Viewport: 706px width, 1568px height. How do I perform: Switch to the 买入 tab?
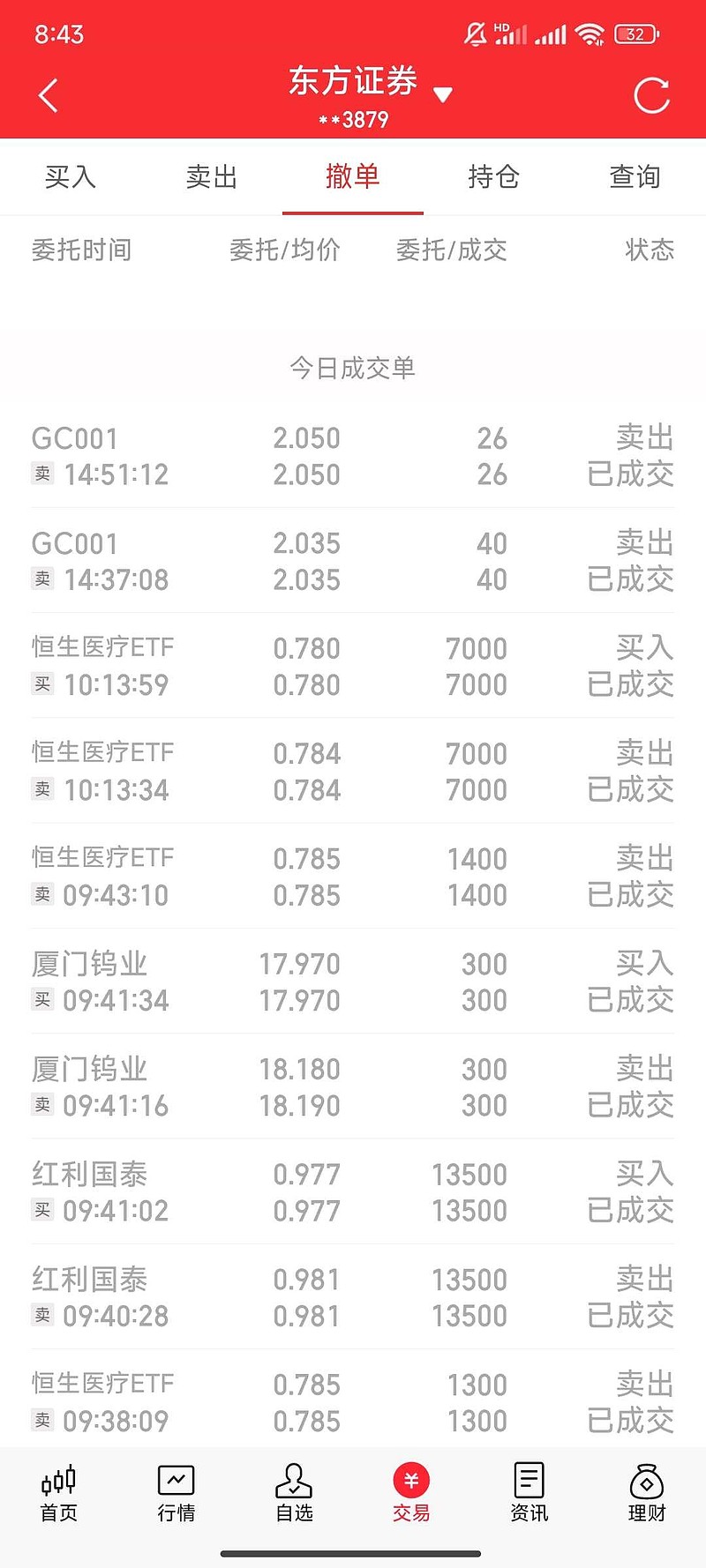(x=71, y=176)
